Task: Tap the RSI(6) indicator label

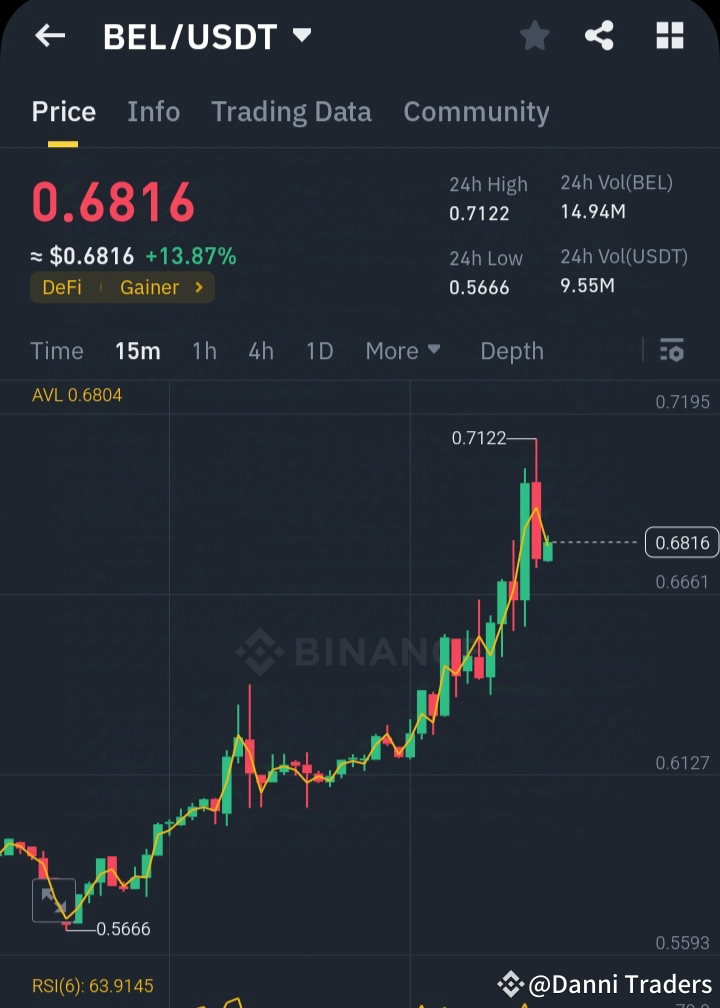Action: point(93,984)
